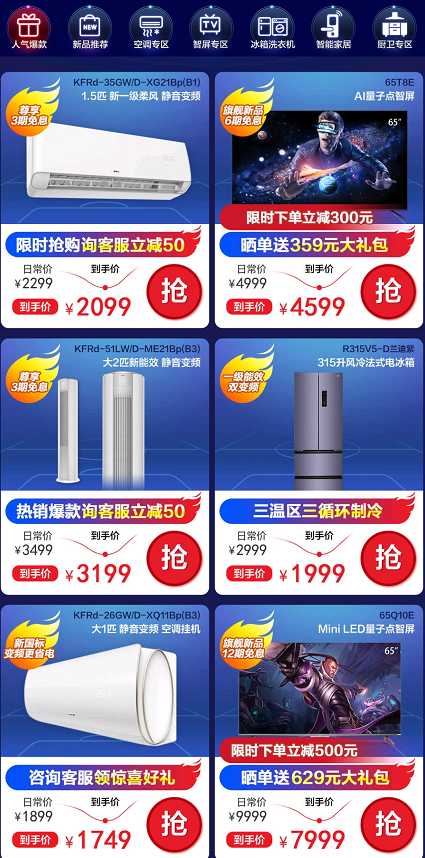Screen dimensions: 425x858
Task: Open the 人气爆款 category
Action: pos(28,28)
